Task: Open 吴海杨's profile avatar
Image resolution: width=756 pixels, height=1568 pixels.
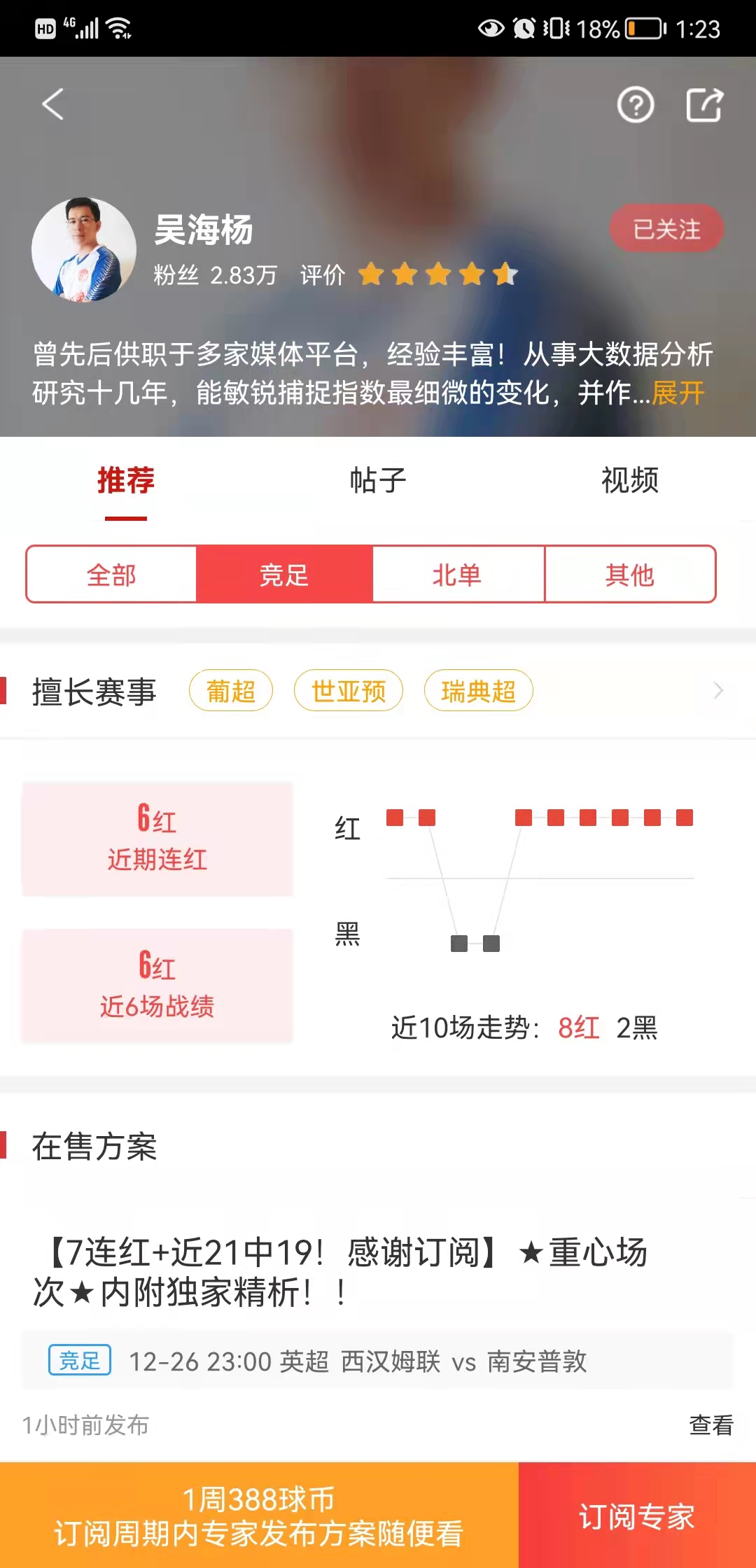Action: (x=84, y=250)
